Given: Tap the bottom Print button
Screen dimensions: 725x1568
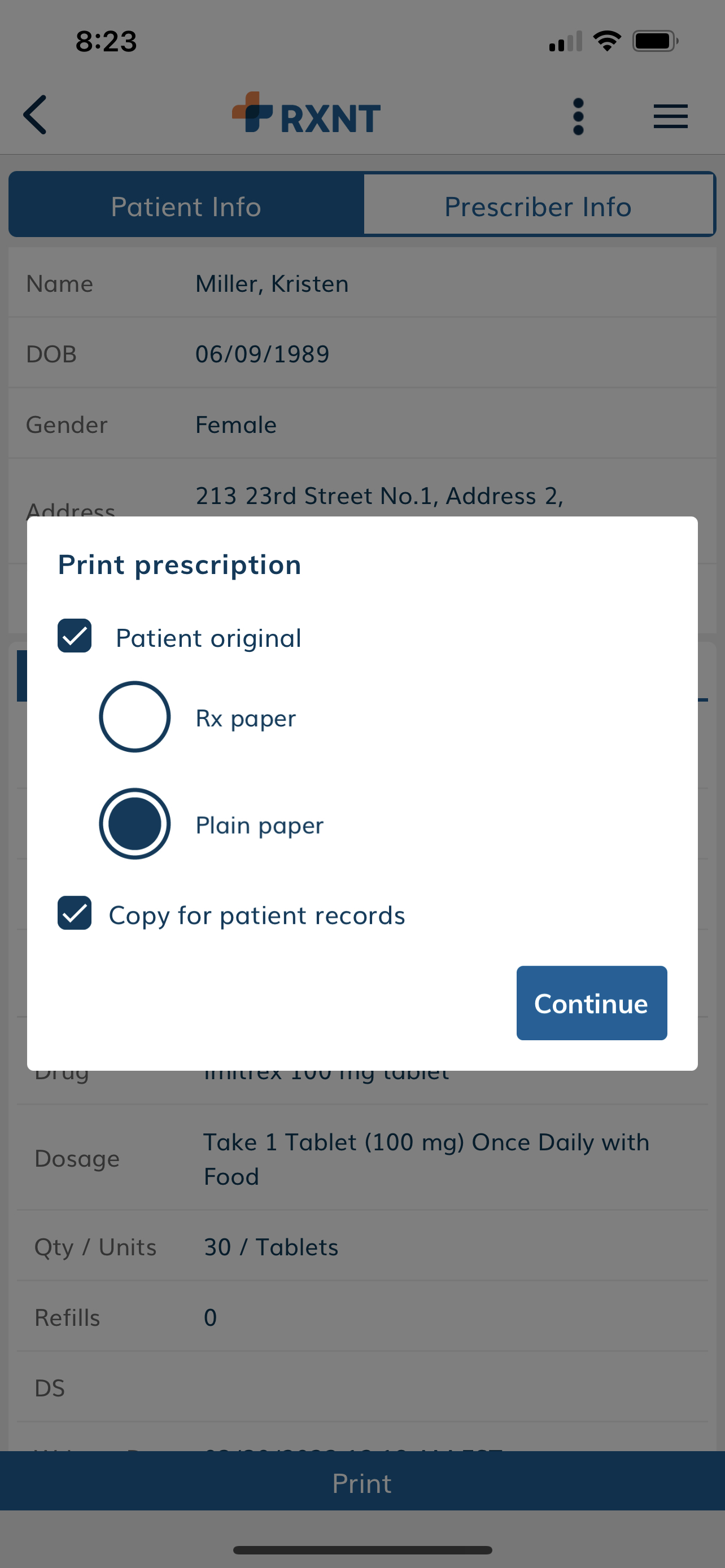Looking at the screenshot, I should point(362,1483).
